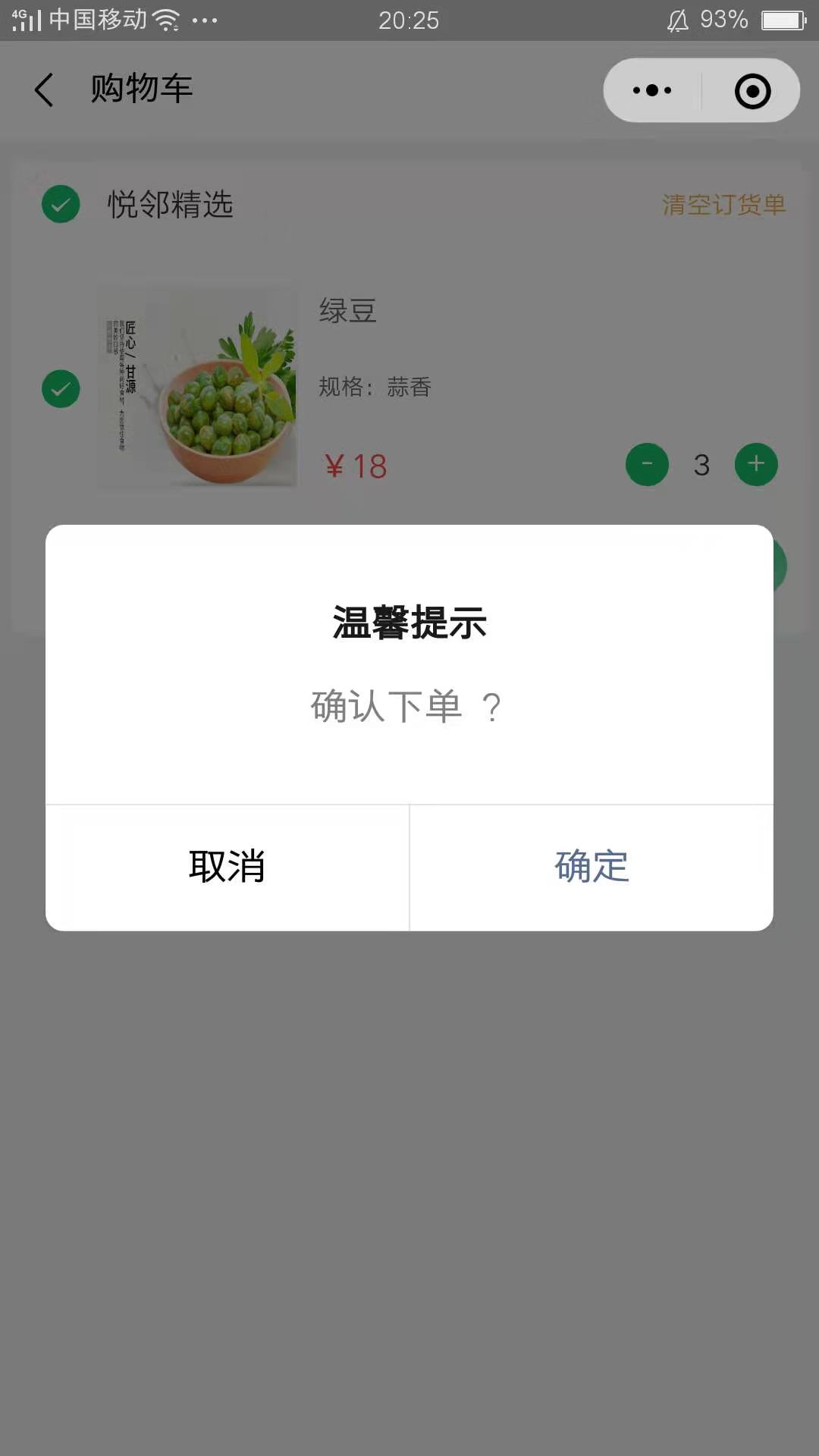Close the mini program

click(752, 91)
